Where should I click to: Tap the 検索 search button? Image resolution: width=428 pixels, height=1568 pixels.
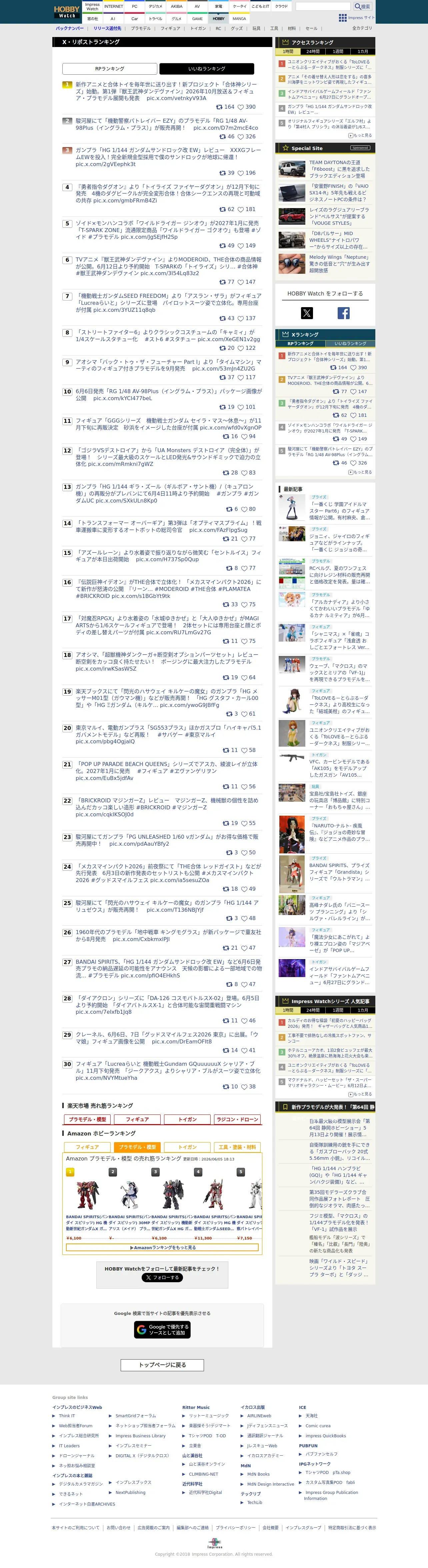[362, 7]
